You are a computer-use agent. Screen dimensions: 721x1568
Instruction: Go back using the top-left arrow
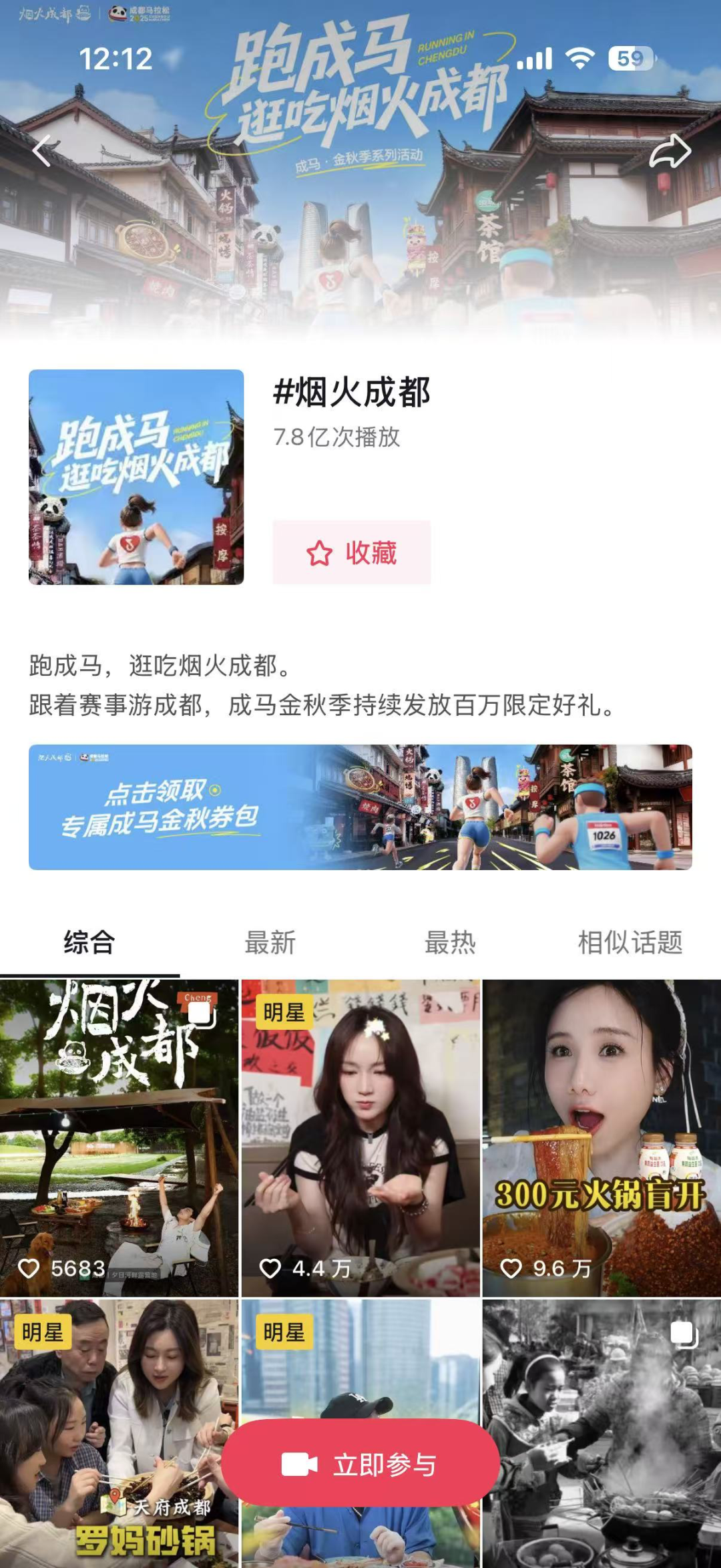[x=42, y=150]
